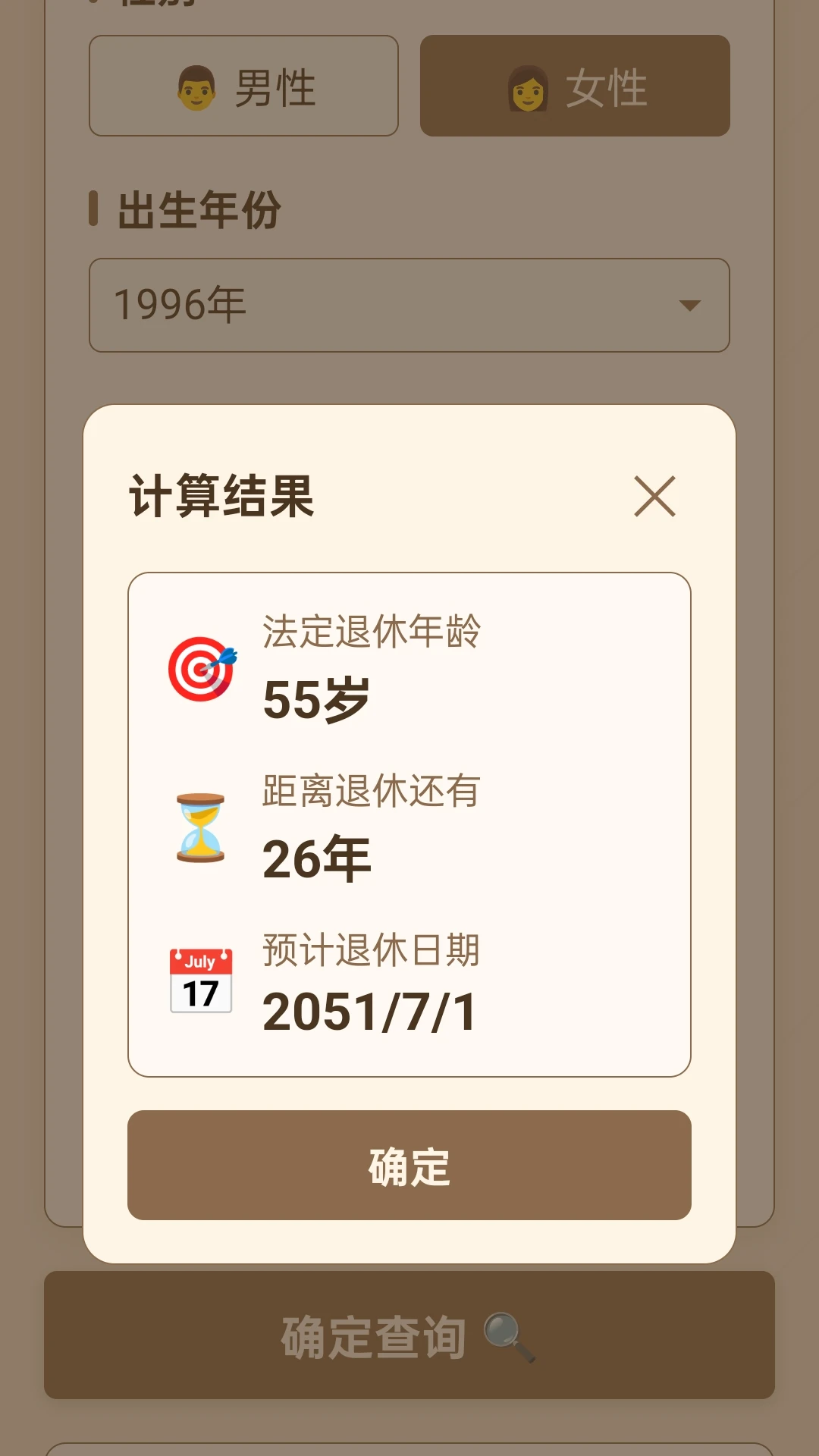Click the X icon to dismiss 计算结果
This screenshot has height=1456, width=819.
pyautogui.click(x=654, y=497)
